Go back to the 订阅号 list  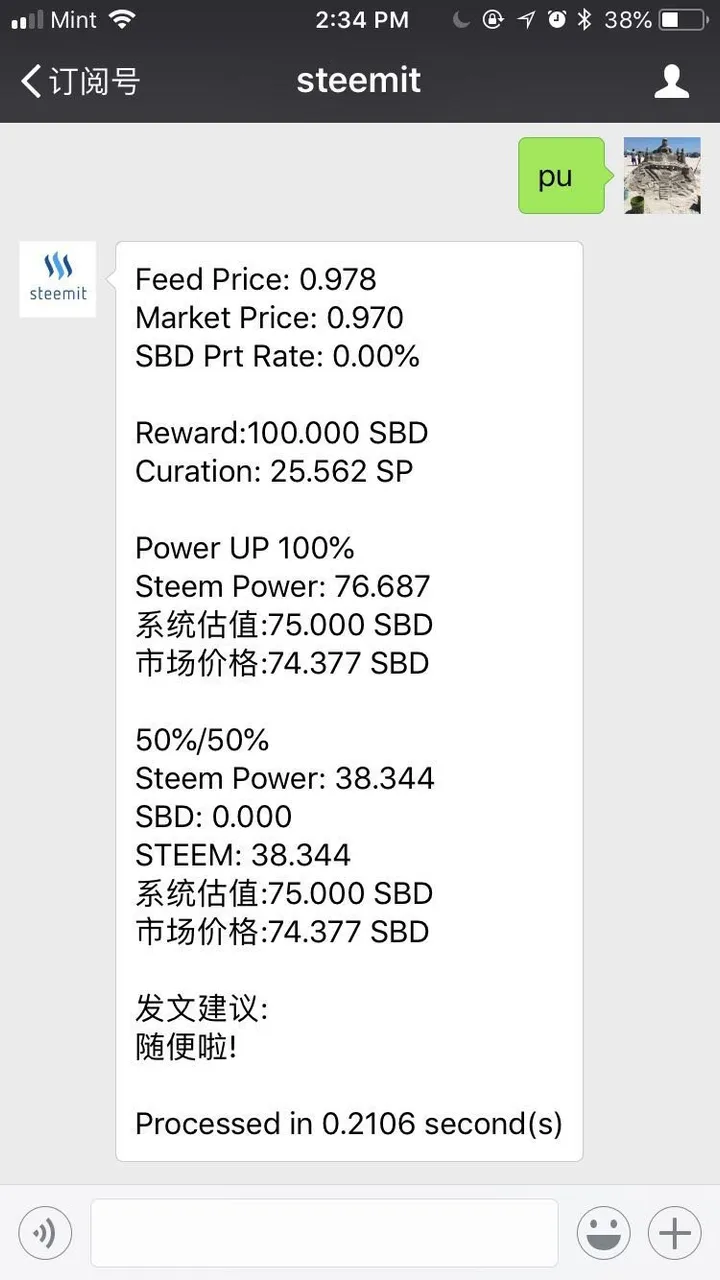pos(80,81)
